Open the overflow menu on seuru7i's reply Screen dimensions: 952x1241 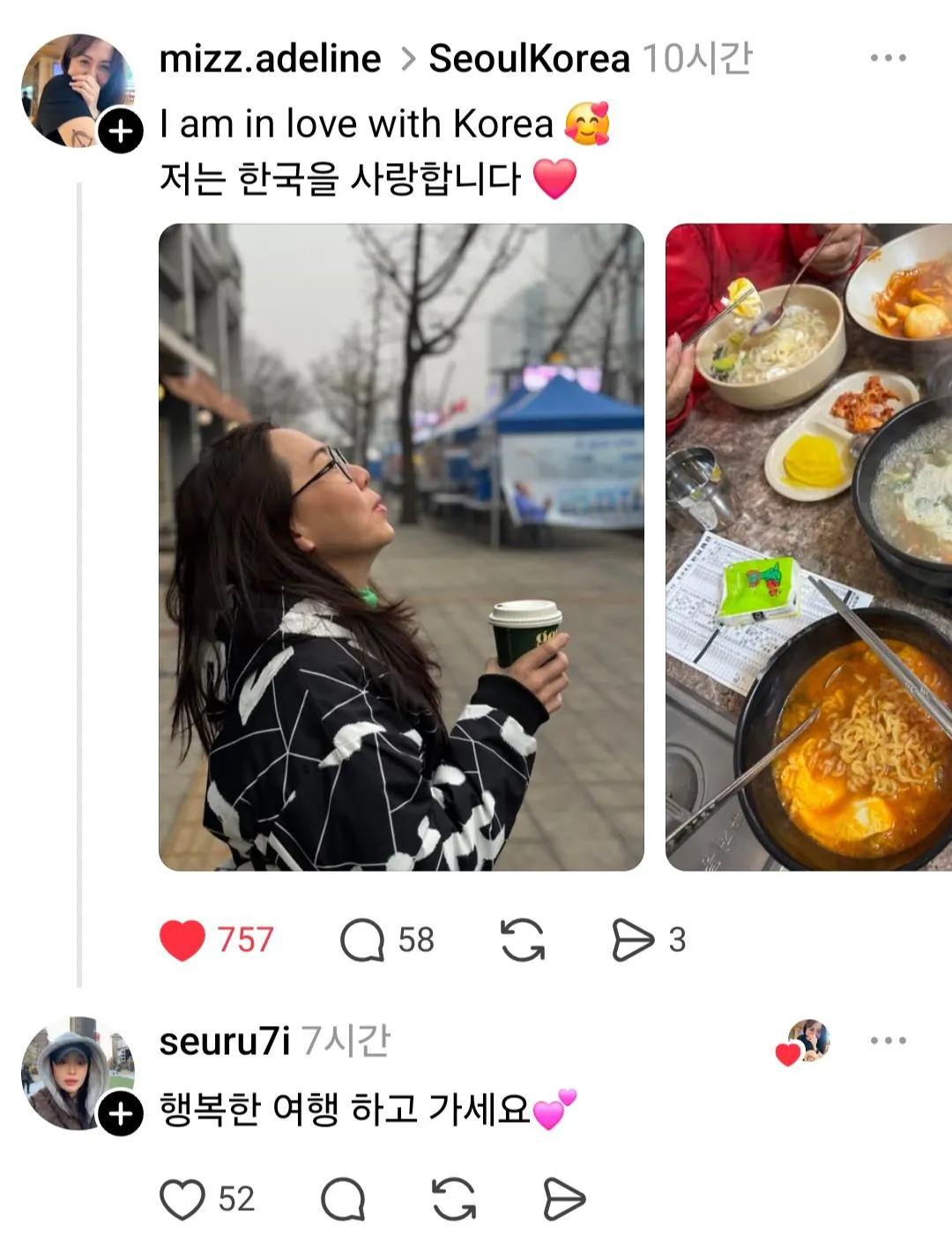coord(888,1041)
